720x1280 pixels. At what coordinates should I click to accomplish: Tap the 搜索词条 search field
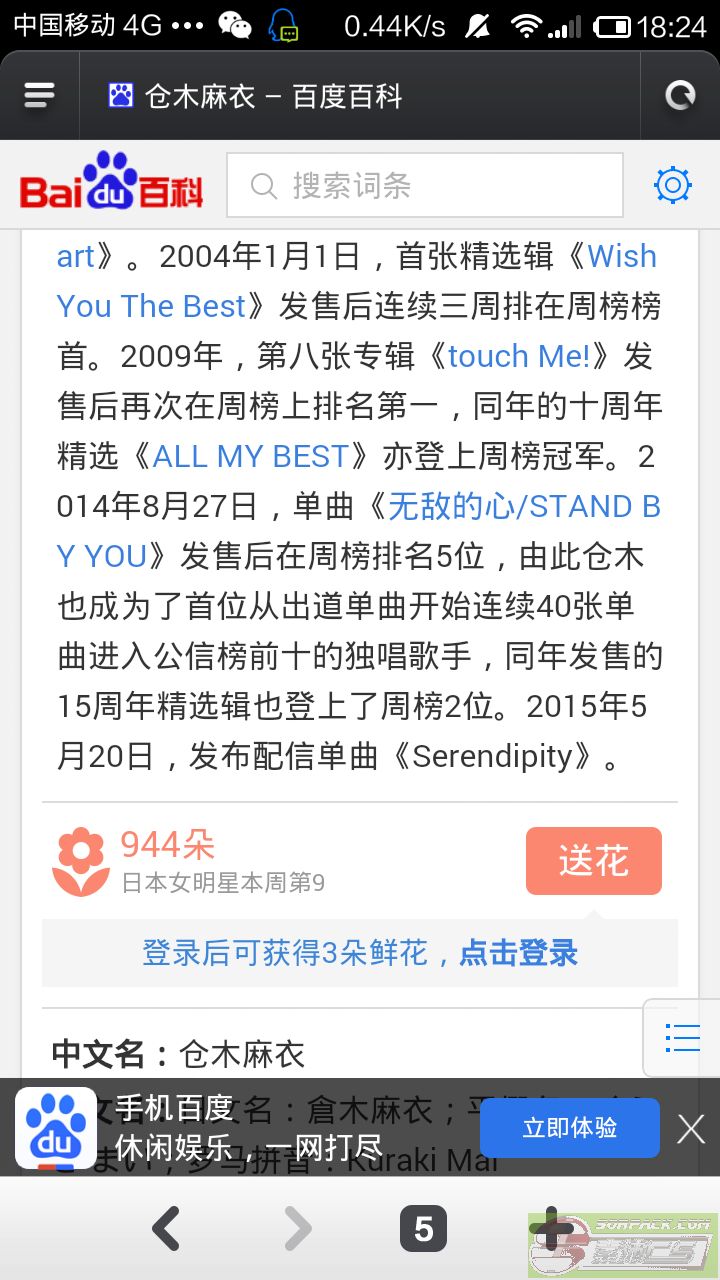point(425,185)
